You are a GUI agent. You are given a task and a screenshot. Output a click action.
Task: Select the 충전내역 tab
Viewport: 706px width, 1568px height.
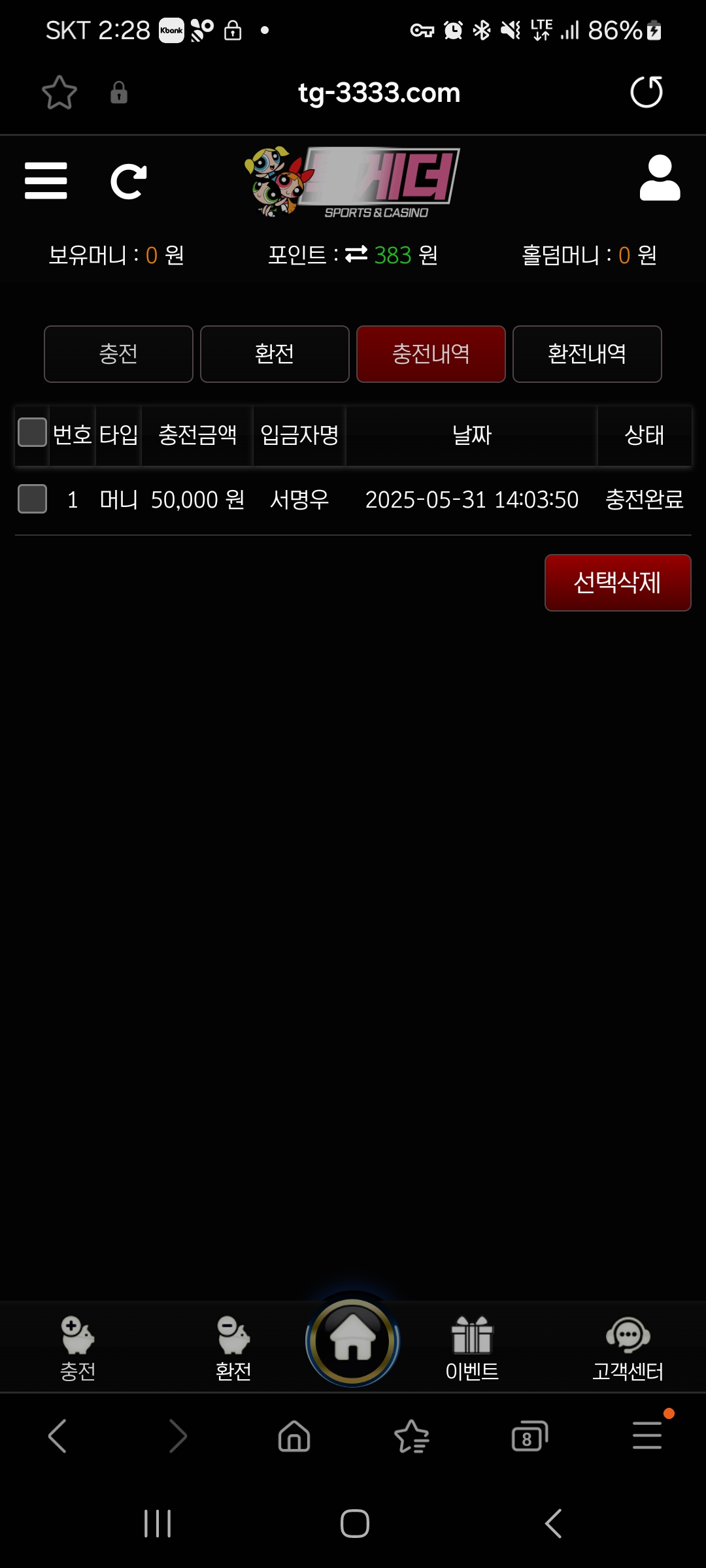point(431,354)
